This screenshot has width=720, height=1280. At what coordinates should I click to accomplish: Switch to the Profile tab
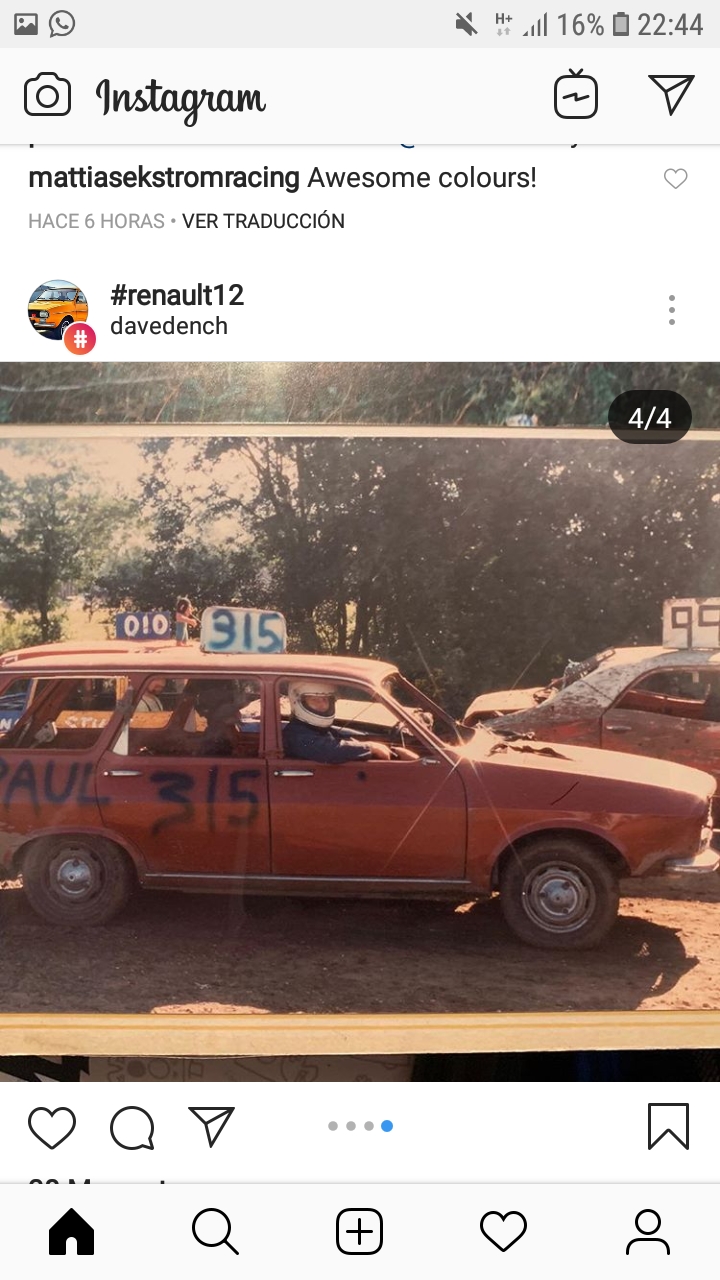pyautogui.click(x=647, y=1231)
